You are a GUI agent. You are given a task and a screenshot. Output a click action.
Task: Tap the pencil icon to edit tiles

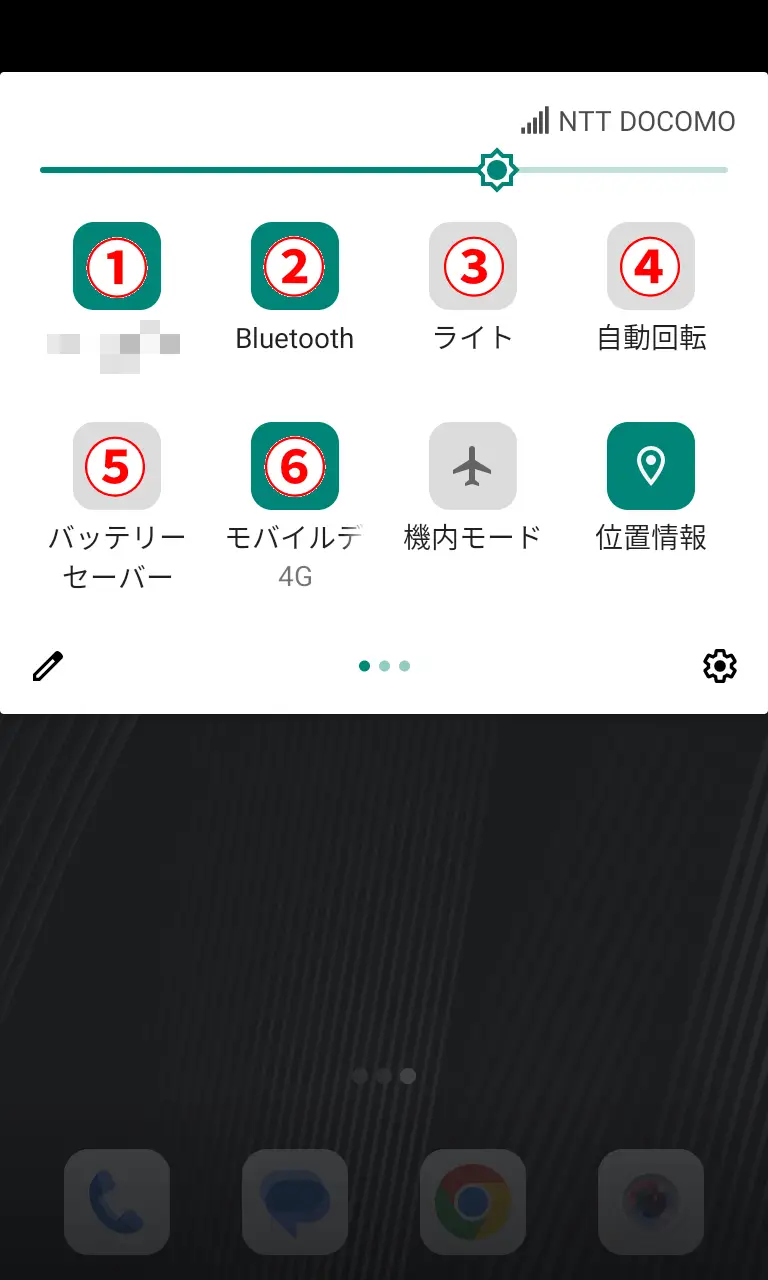[48, 666]
